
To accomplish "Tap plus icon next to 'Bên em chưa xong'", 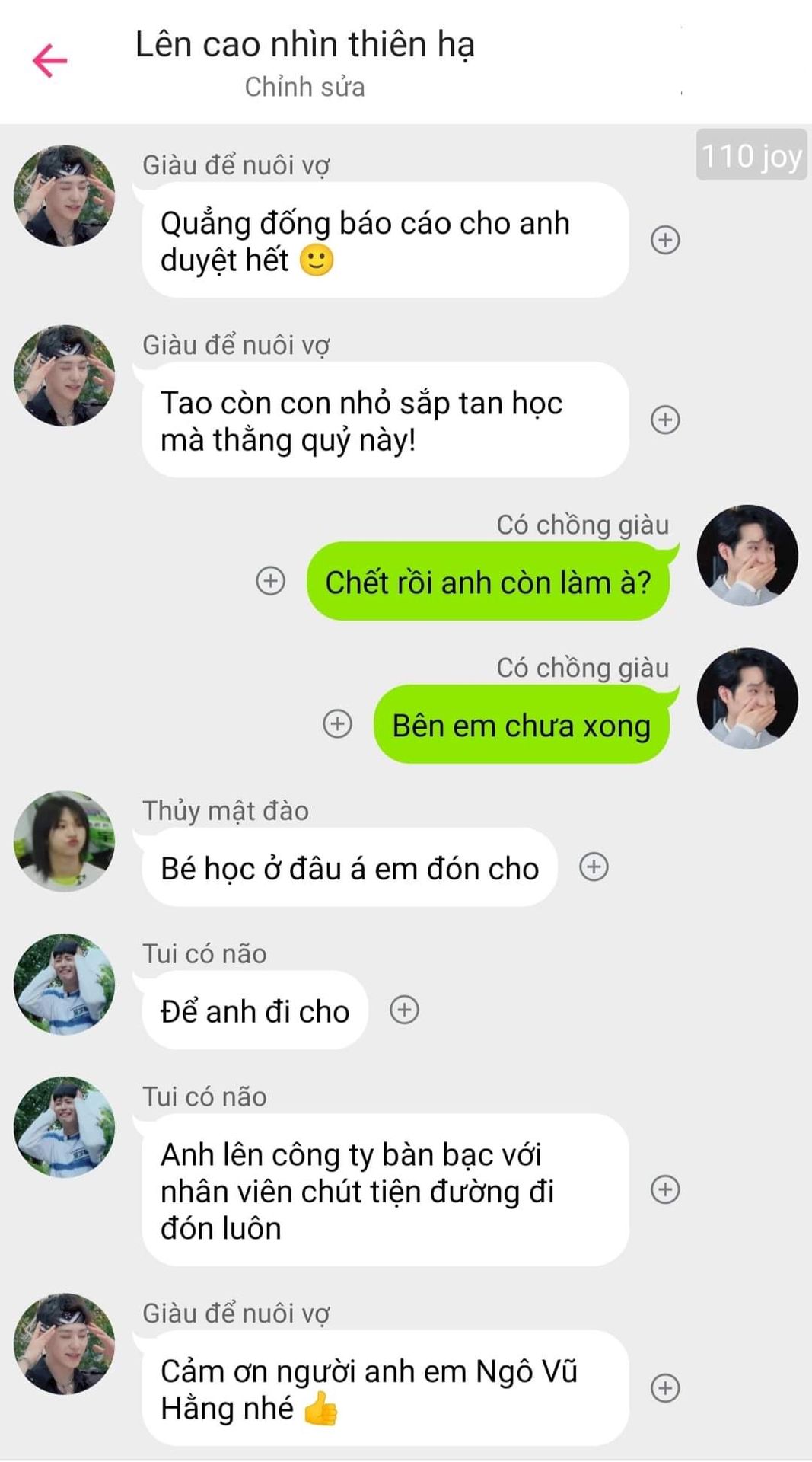I will click(337, 723).
